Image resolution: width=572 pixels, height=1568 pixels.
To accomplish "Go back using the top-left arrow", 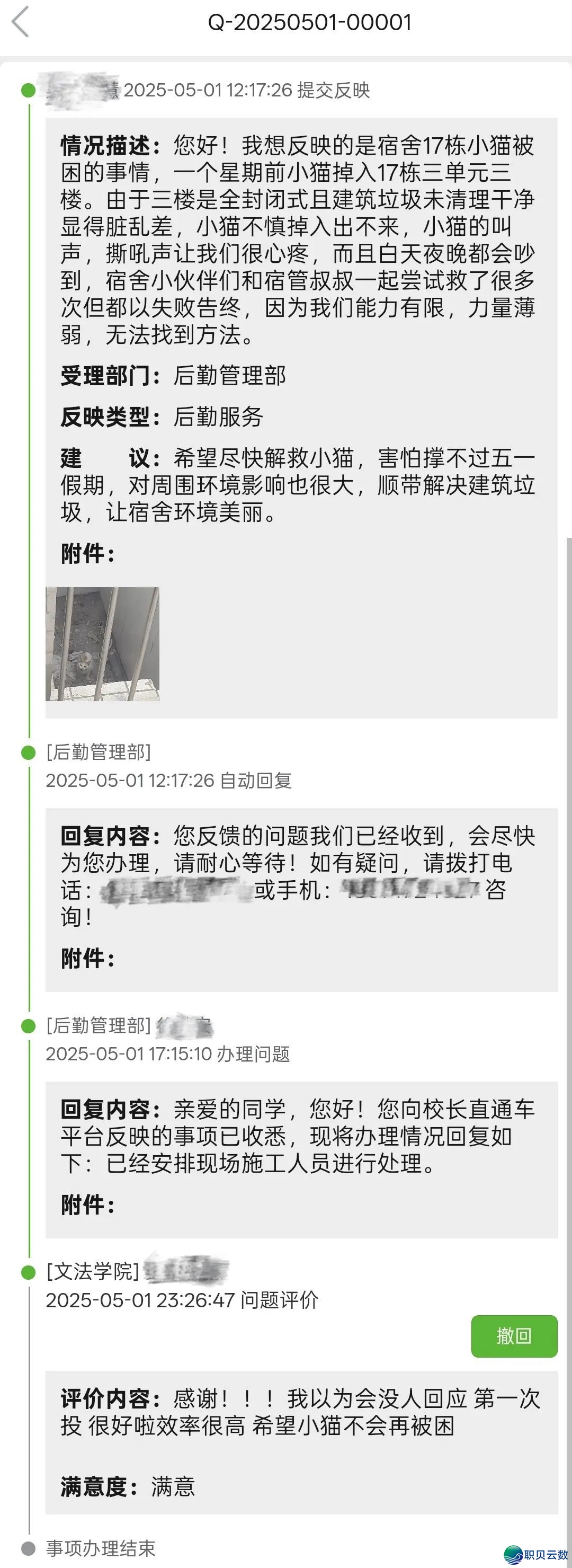I will (x=21, y=23).
